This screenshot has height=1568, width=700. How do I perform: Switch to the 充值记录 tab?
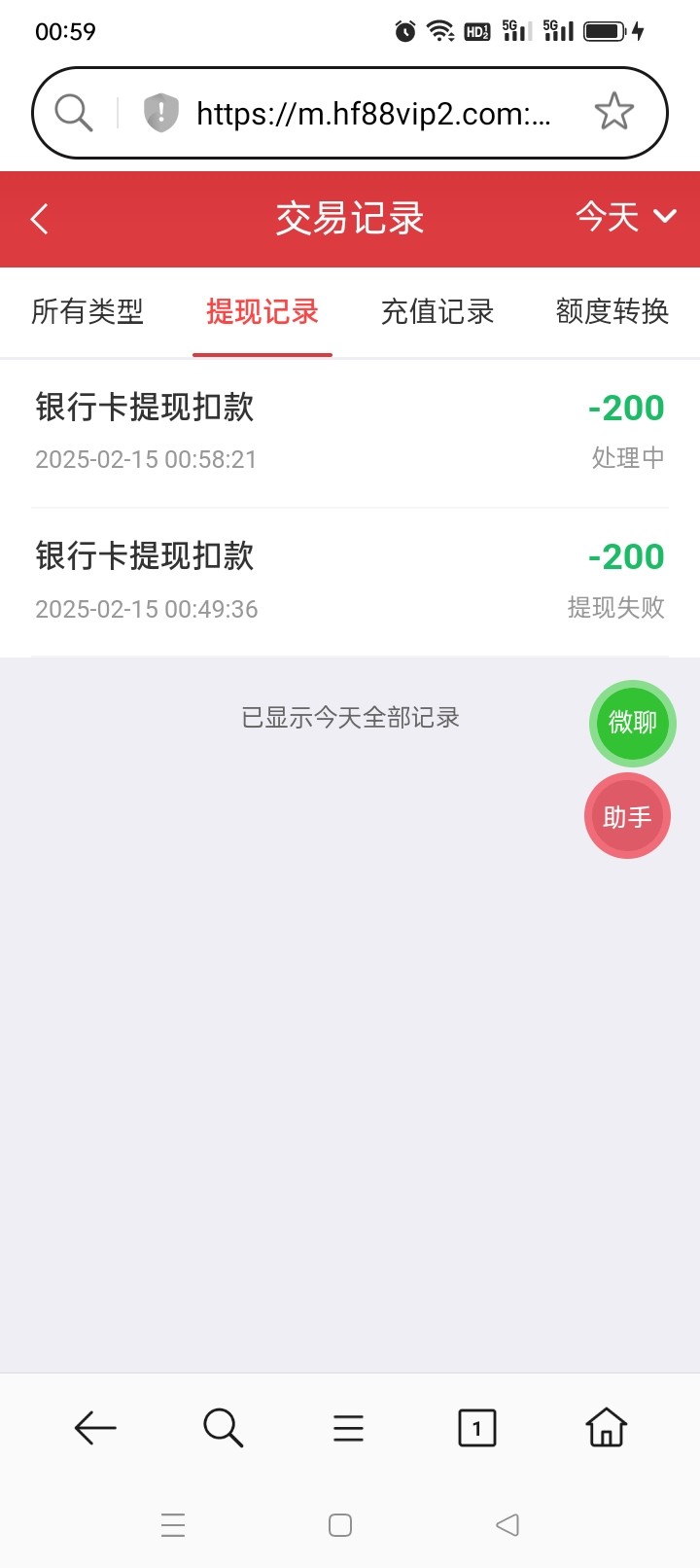click(x=437, y=311)
